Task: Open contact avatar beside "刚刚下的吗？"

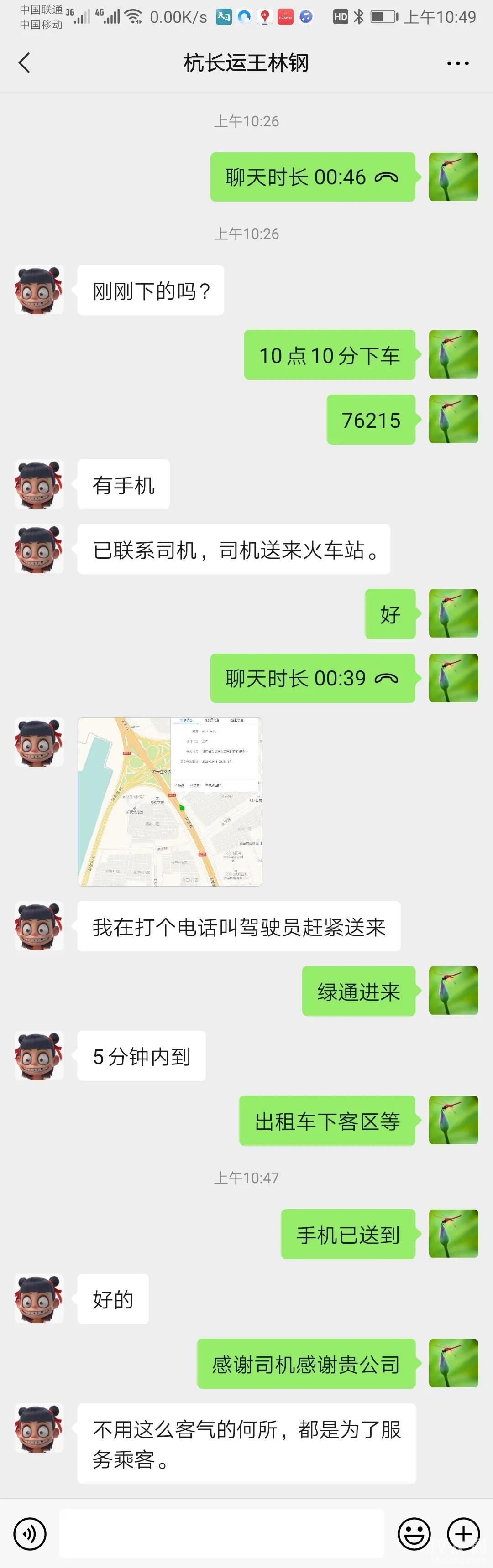Action: (39, 291)
